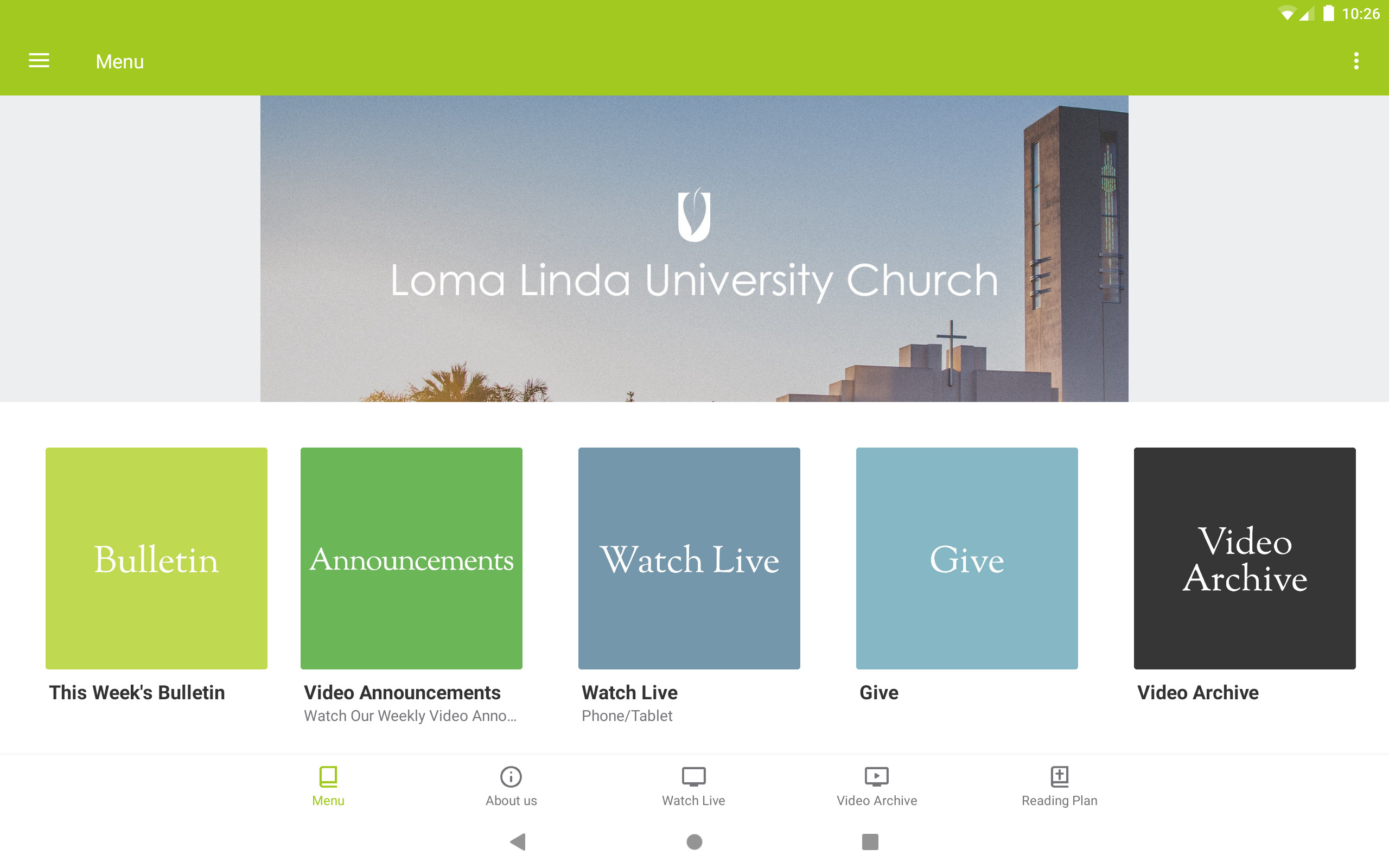1389x868 pixels.
Task: Return to the device home screen
Action: (x=694, y=841)
